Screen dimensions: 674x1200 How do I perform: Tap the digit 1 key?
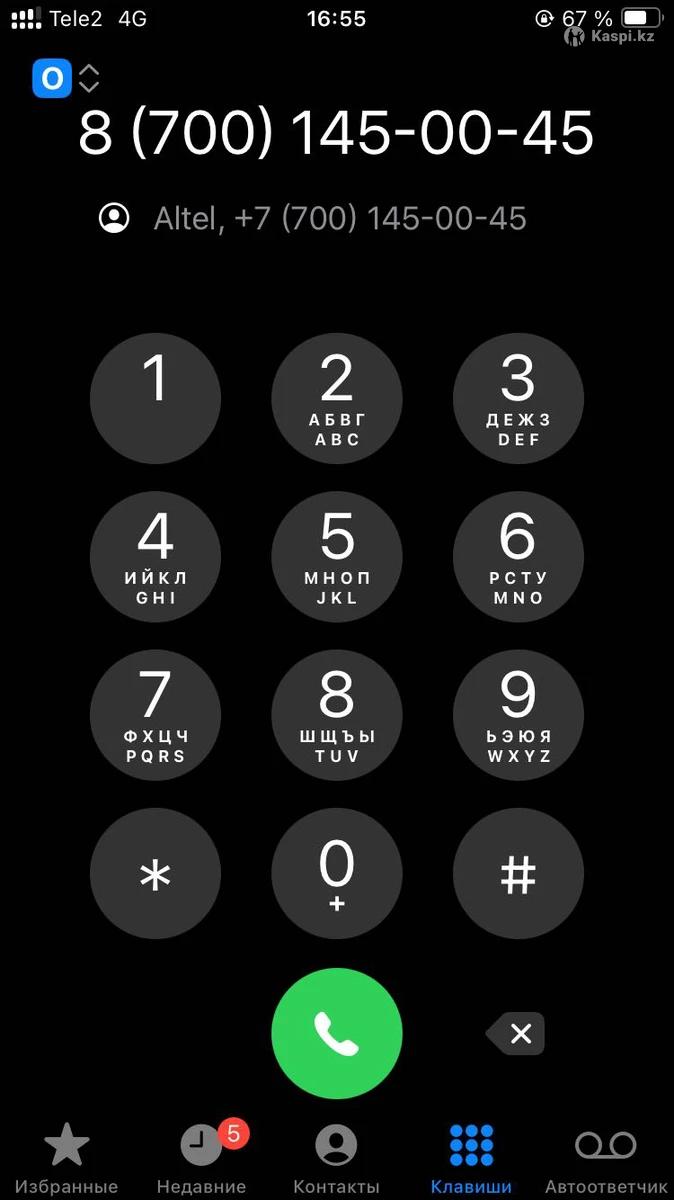coord(155,398)
